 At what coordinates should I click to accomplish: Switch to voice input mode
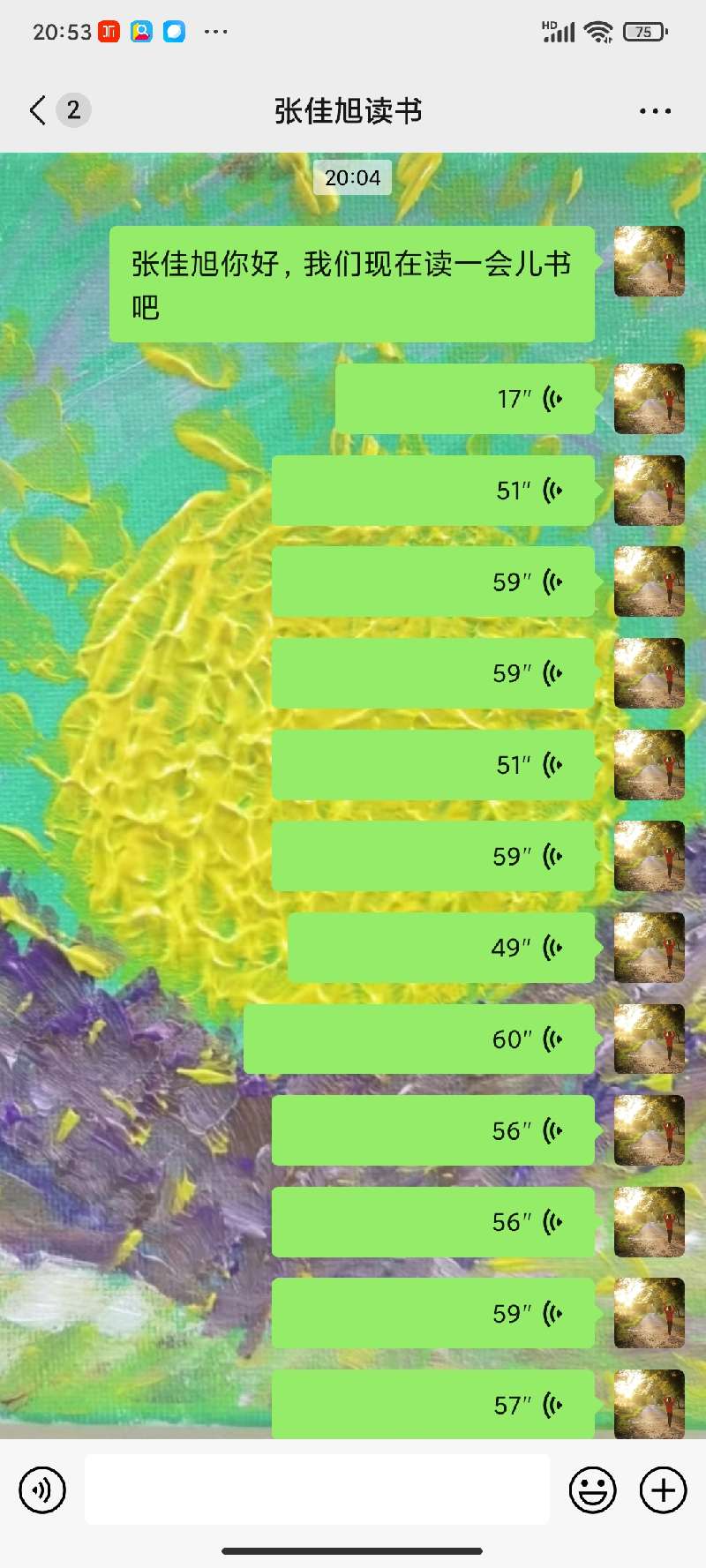point(42,1490)
